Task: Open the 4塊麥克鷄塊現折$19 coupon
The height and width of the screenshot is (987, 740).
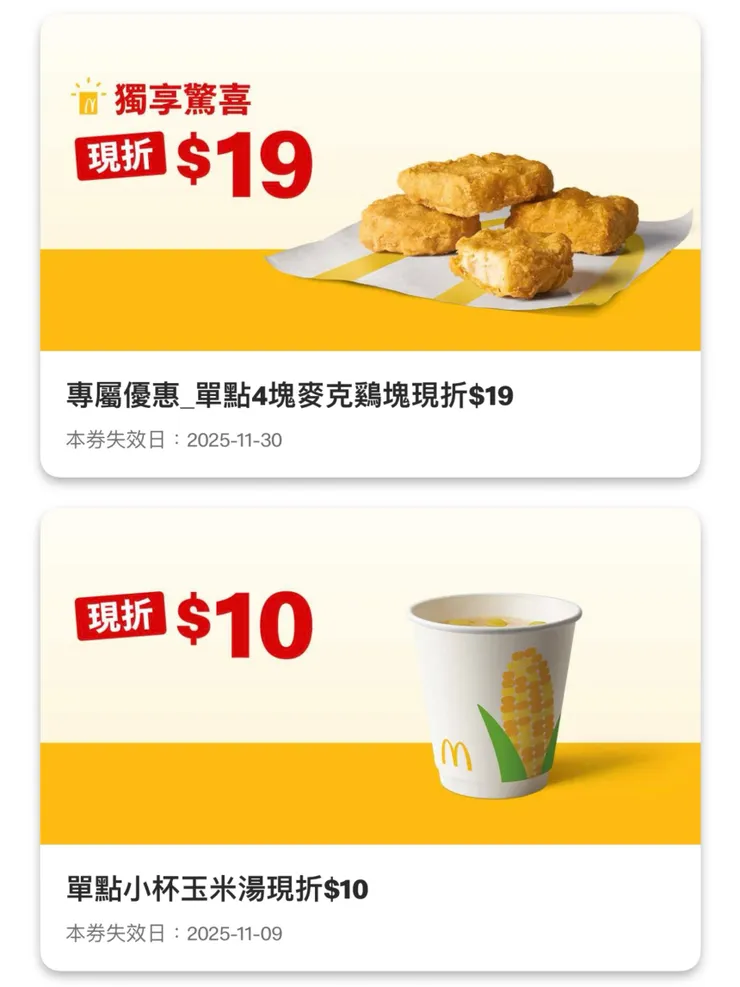Action: click(369, 246)
